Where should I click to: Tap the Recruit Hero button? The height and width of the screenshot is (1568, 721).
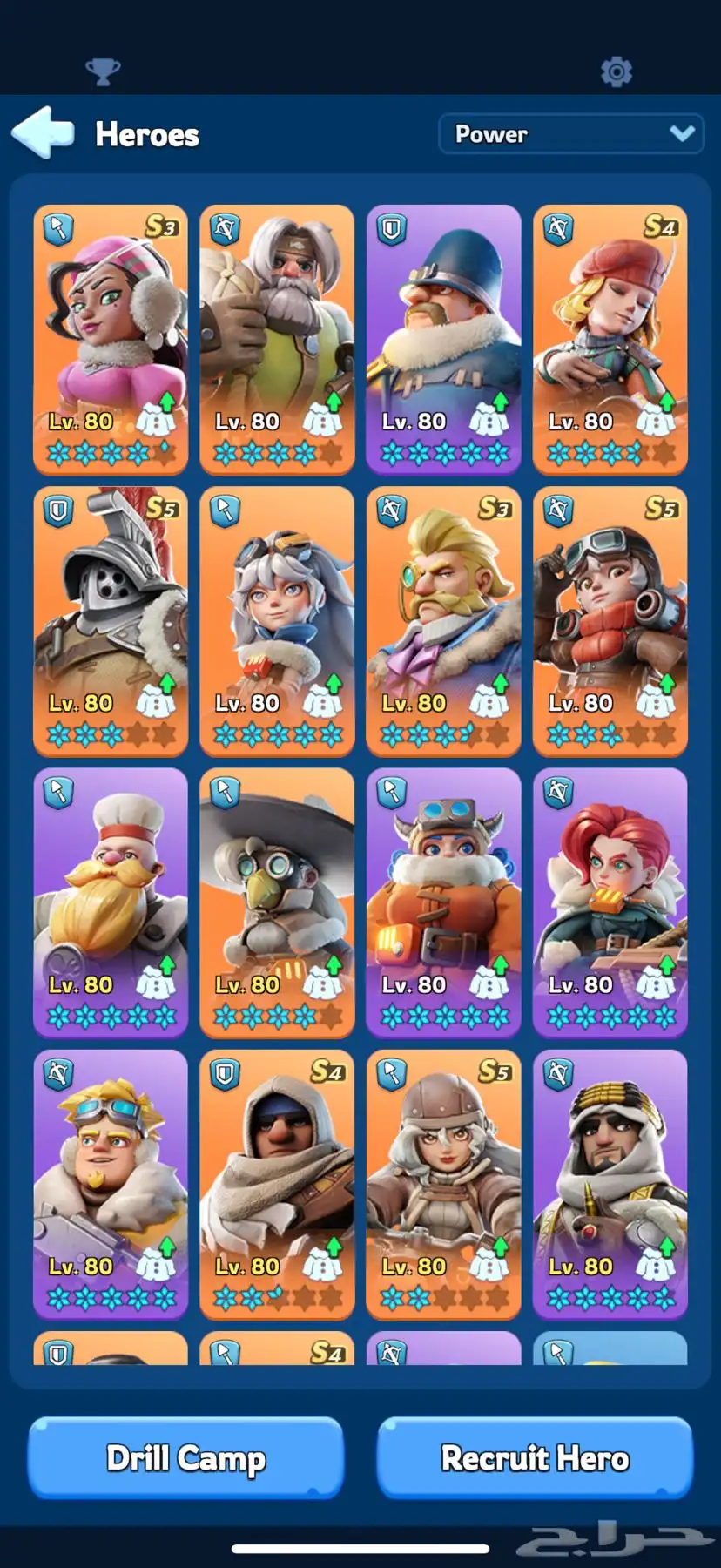click(x=535, y=1457)
